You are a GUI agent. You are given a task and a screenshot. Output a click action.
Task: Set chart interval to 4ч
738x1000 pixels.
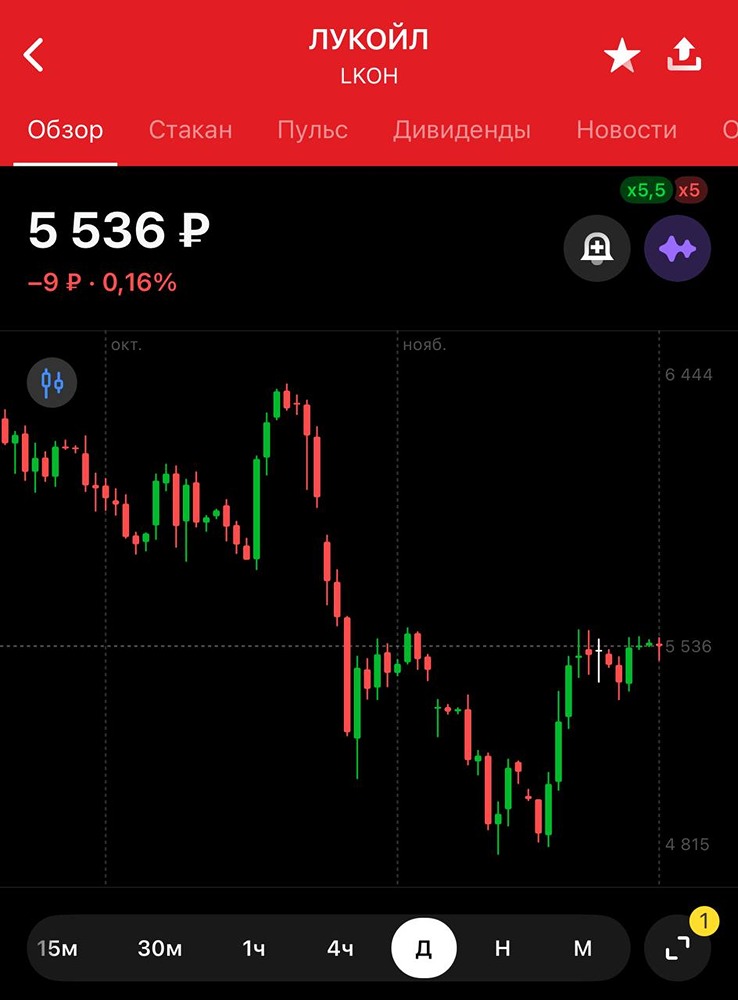(x=340, y=948)
